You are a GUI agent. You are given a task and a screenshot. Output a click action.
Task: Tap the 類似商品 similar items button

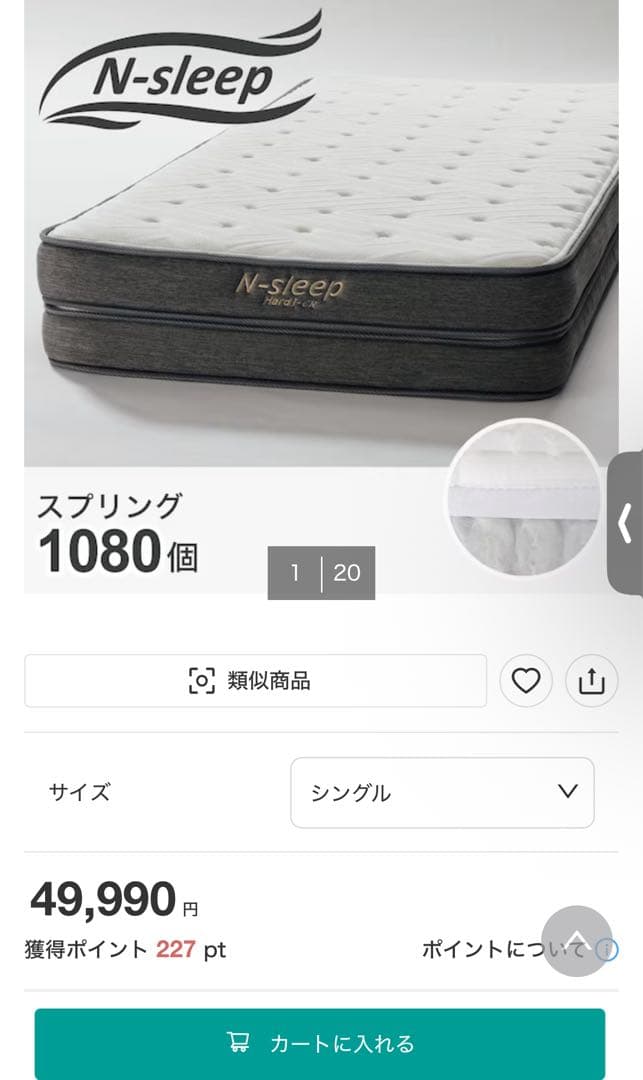[x=255, y=681]
